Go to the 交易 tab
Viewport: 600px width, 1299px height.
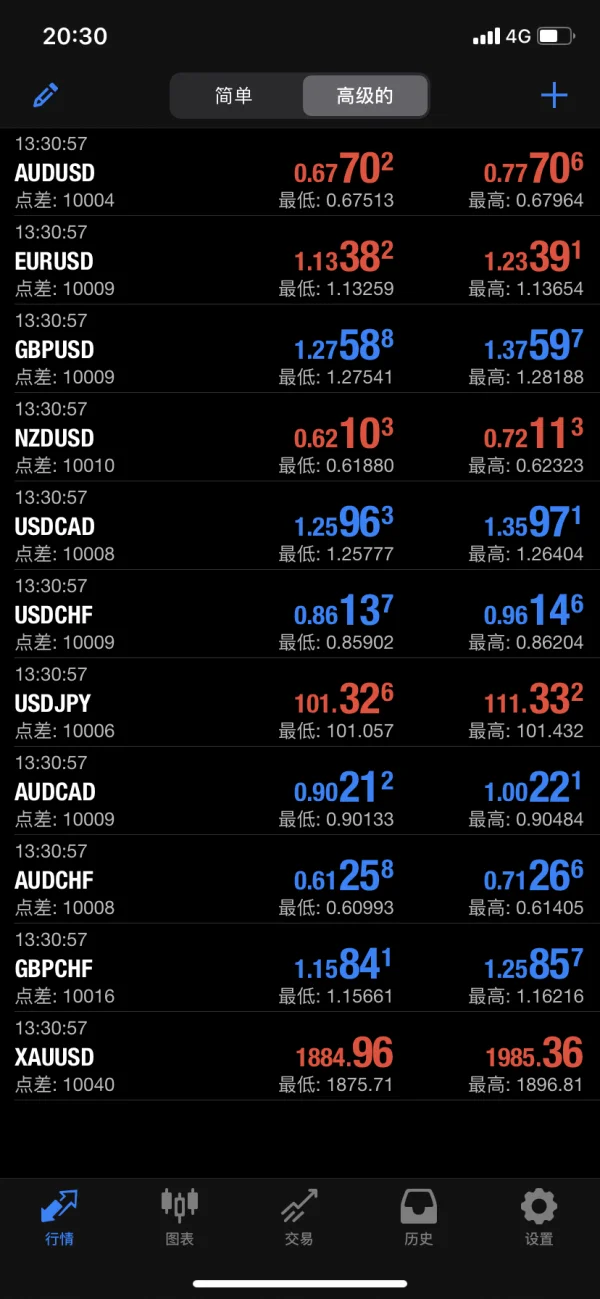(299, 1217)
